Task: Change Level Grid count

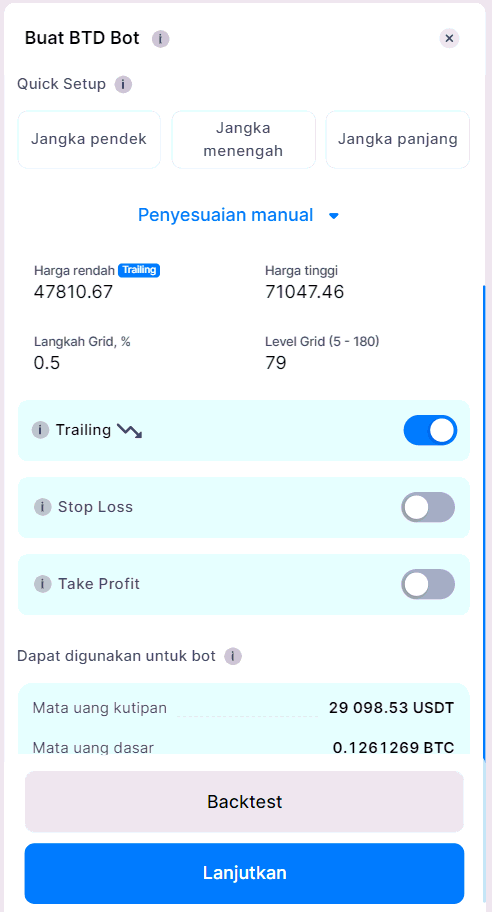Action: click(276, 363)
